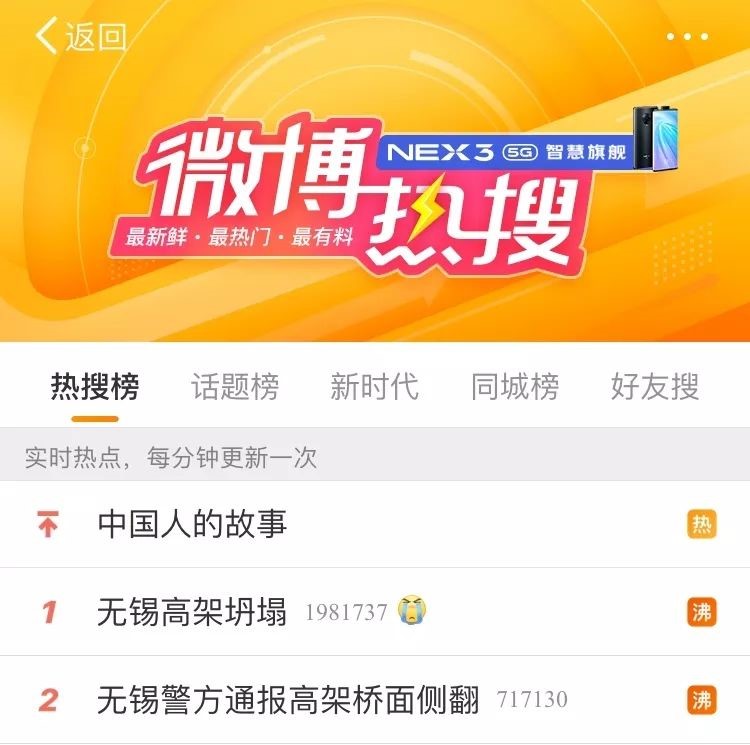Open topic 无锡警方通报高架桥面侧翻

click(x=288, y=699)
